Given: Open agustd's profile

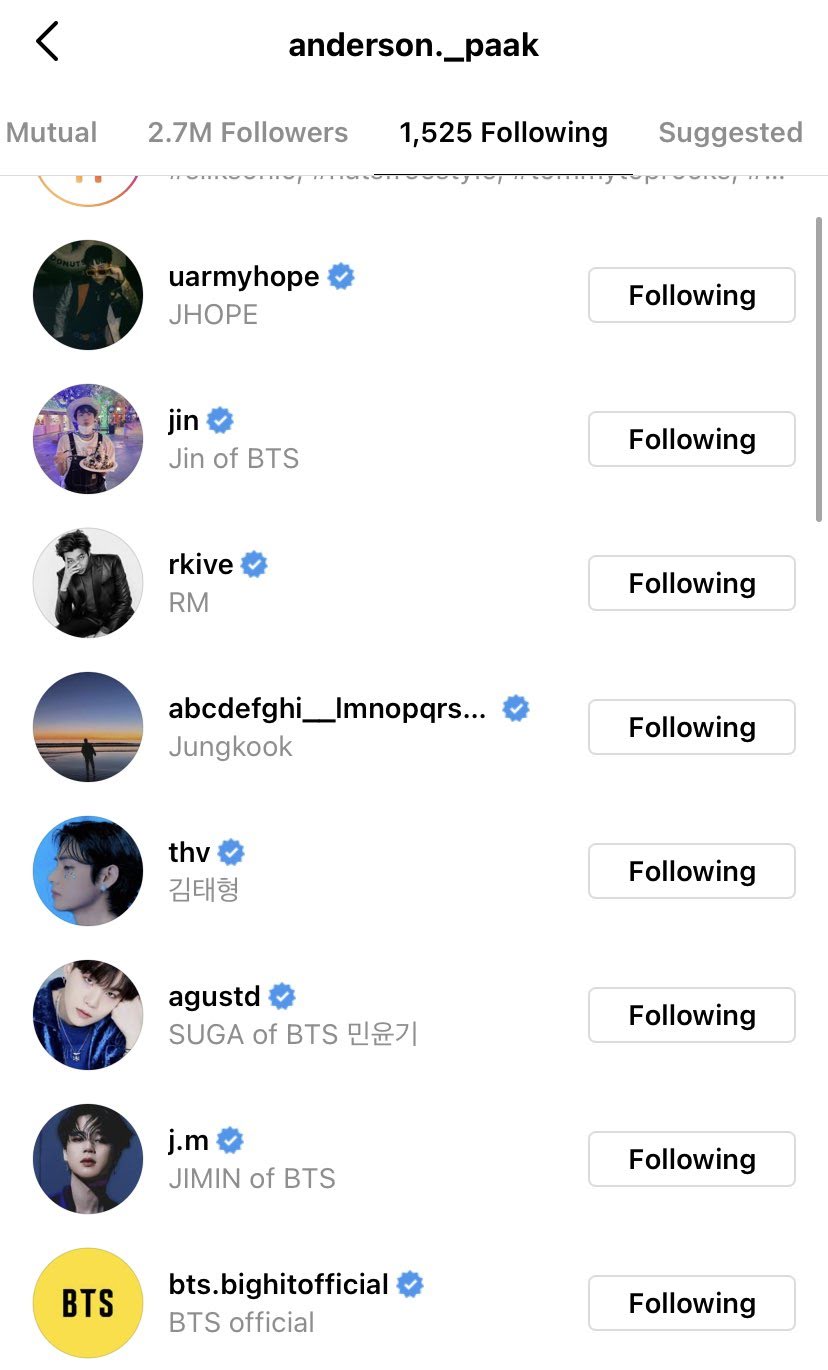Looking at the screenshot, I should coord(214,997).
